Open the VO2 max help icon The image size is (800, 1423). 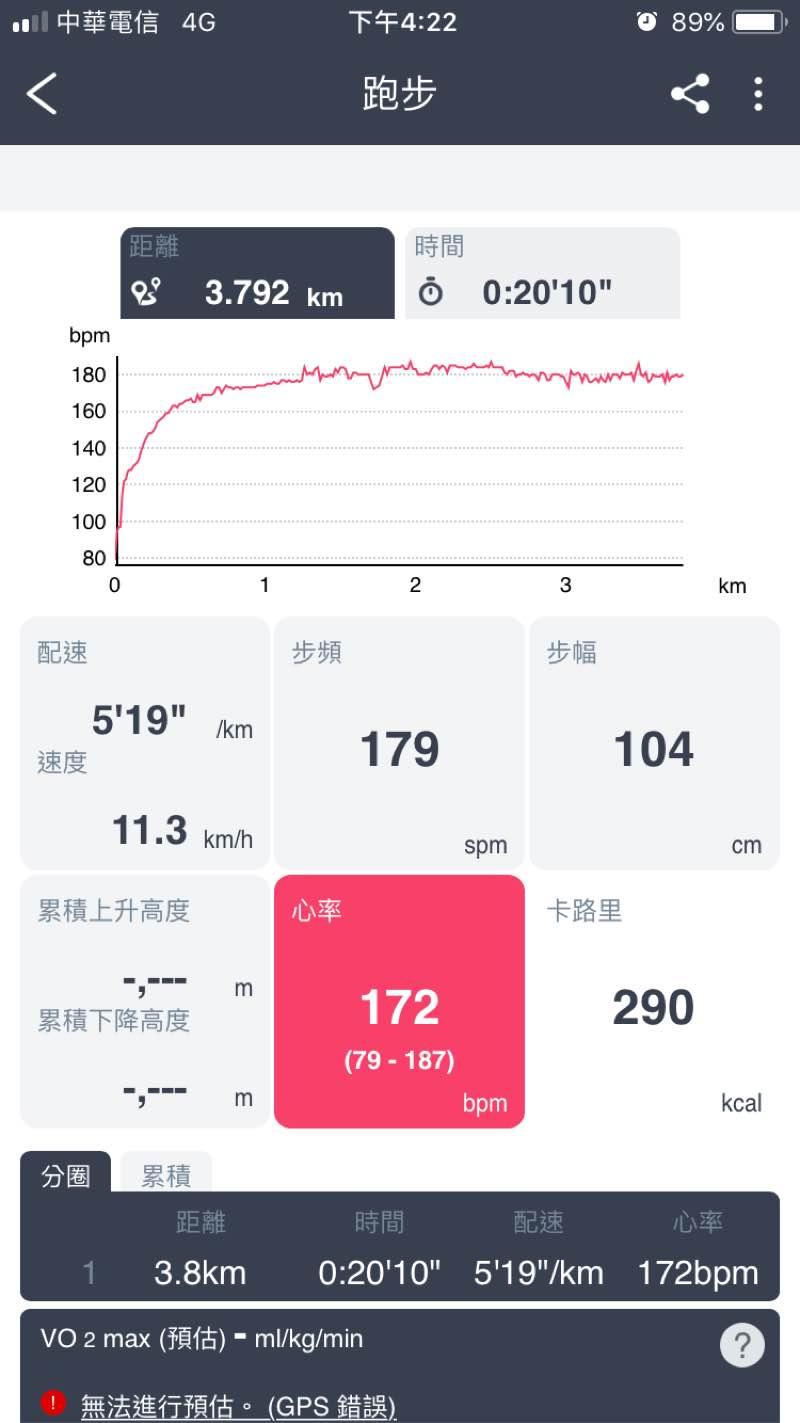click(x=742, y=1345)
